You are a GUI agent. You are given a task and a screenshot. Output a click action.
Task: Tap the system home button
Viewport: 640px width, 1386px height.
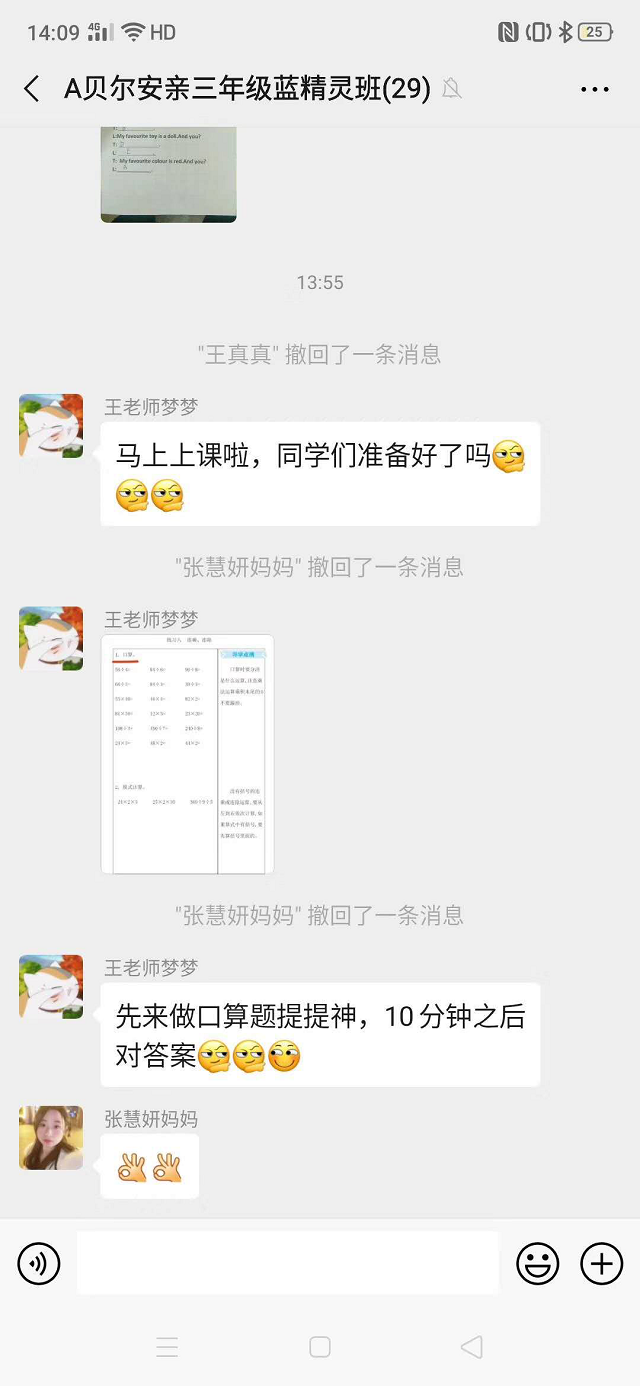[320, 1347]
